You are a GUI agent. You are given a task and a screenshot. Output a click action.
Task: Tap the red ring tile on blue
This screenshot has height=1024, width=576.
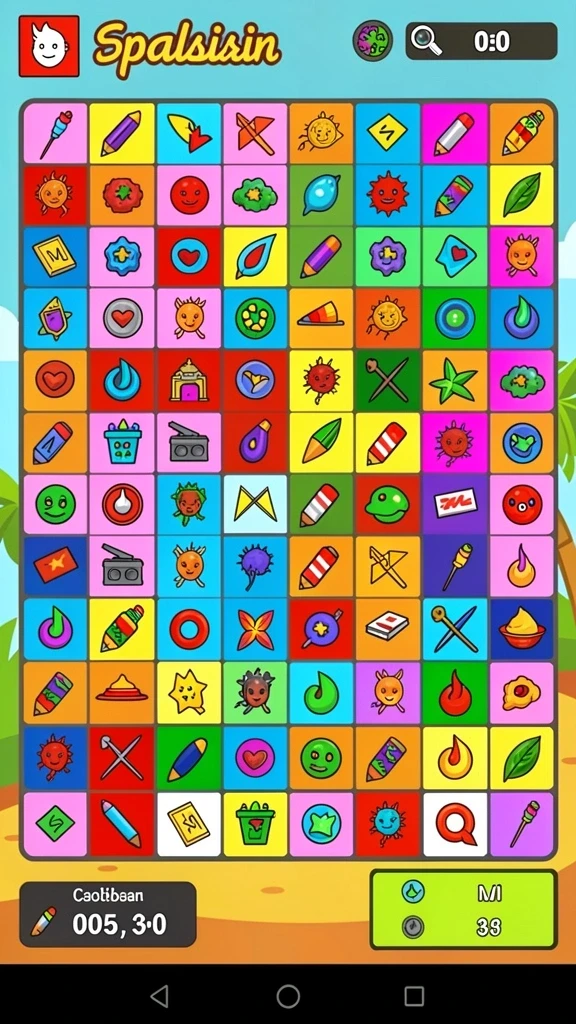click(x=189, y=630)
